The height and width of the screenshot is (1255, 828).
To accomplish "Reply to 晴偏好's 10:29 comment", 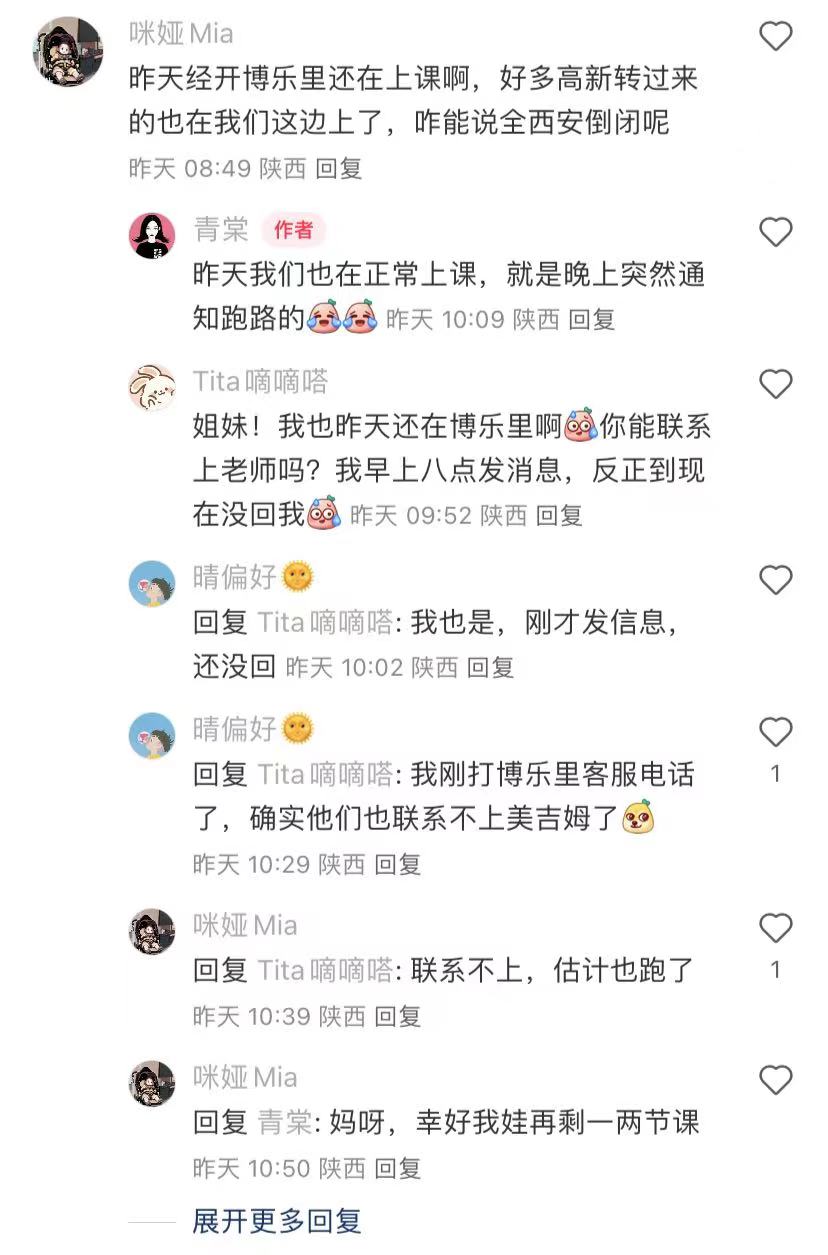I will pyautogui.click(x=397, y=864).
